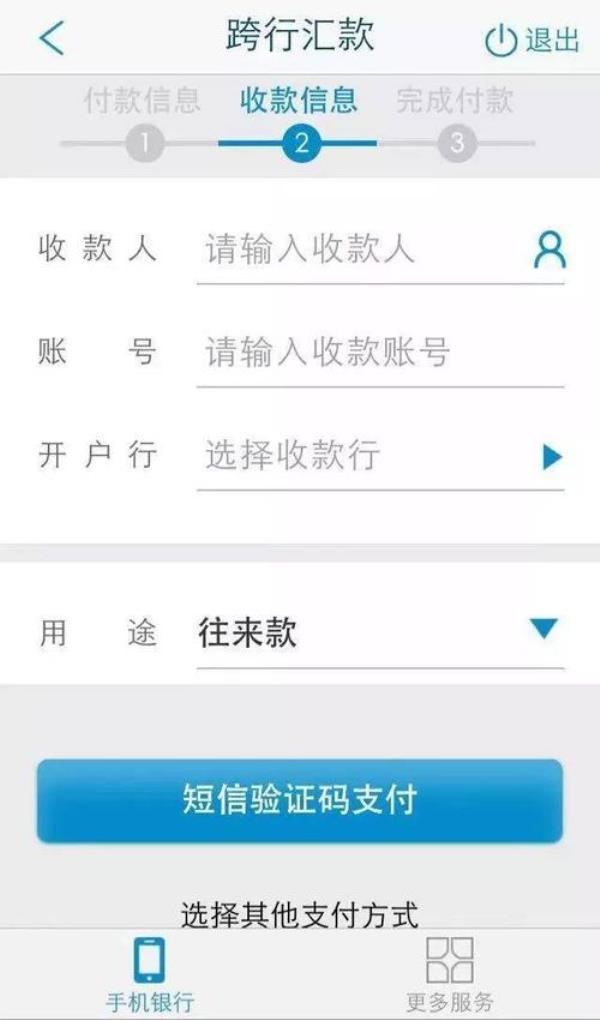
Task: Go back using the top-left arrow
Action: pyautogui.click(x=50, y=39)
